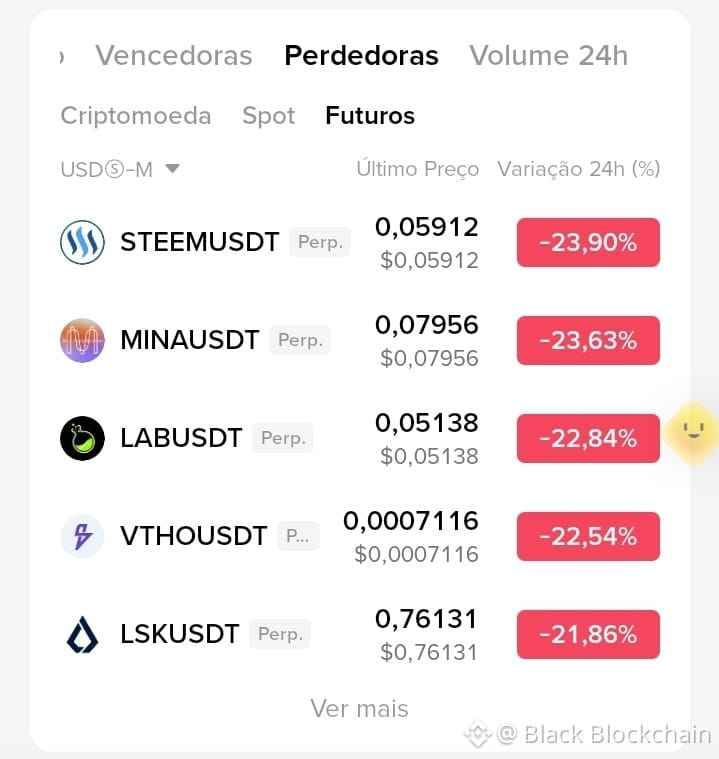This screenshot has width=719, height=759.
Task: Open the Volume 24h tab
Action: pos(549,55)
